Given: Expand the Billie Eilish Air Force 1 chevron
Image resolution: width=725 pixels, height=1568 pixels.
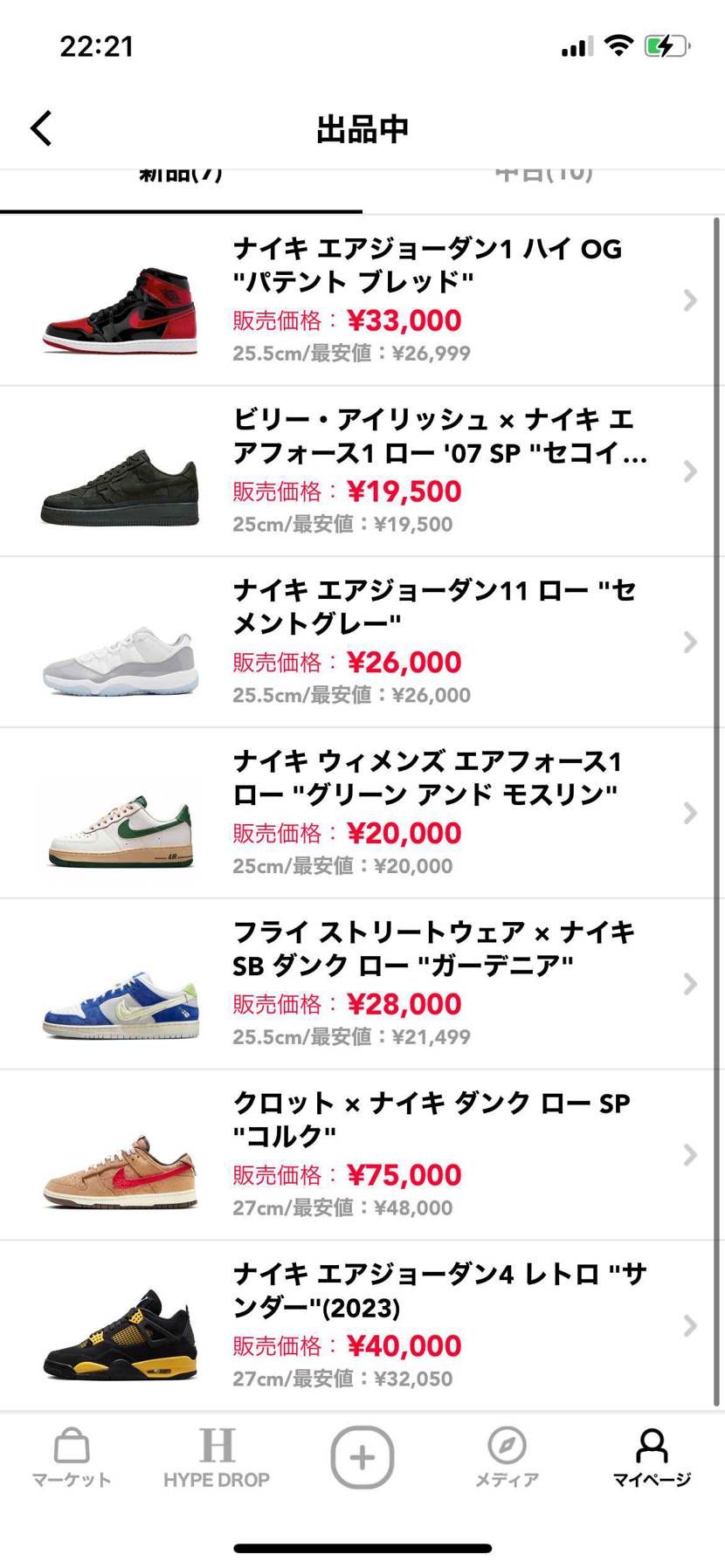Looking at the screenshot, I should pos(689,471).
